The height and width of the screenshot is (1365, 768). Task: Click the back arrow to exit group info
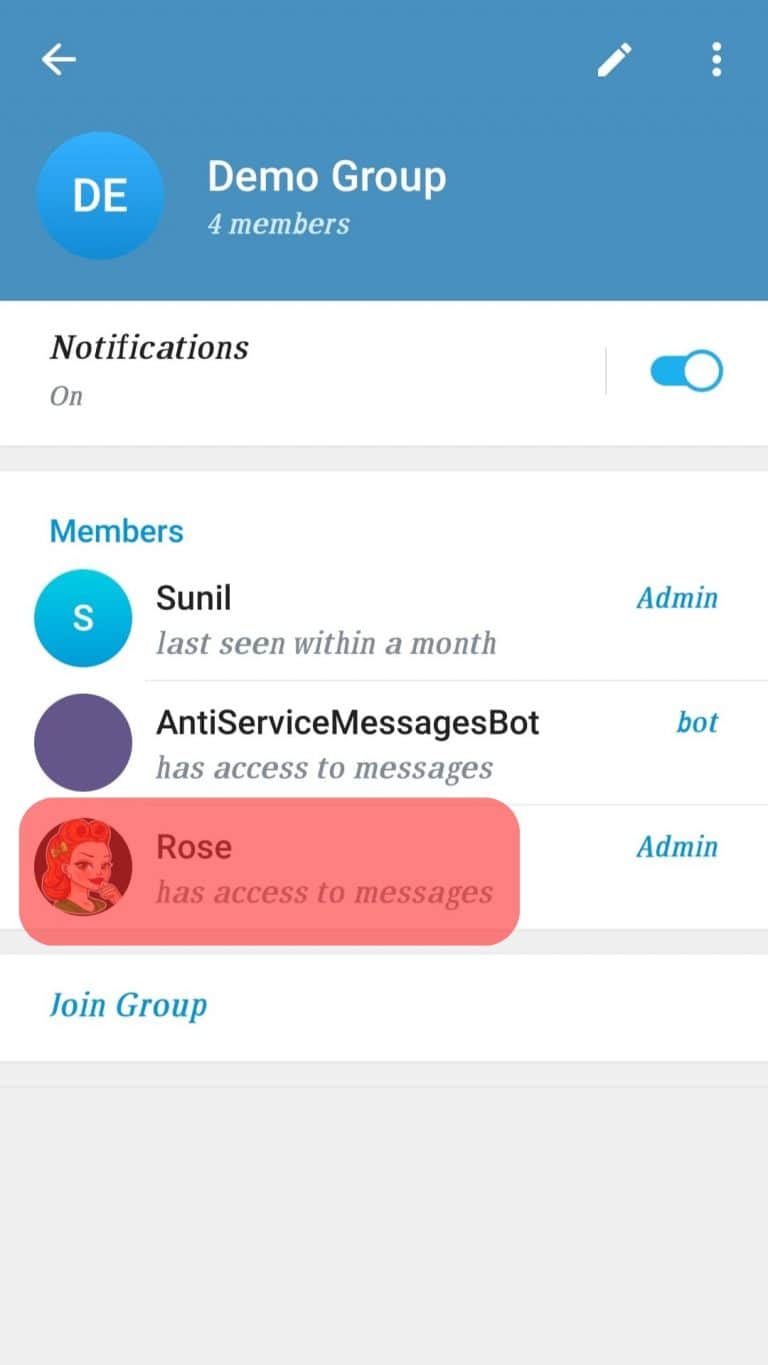[58, 59]
